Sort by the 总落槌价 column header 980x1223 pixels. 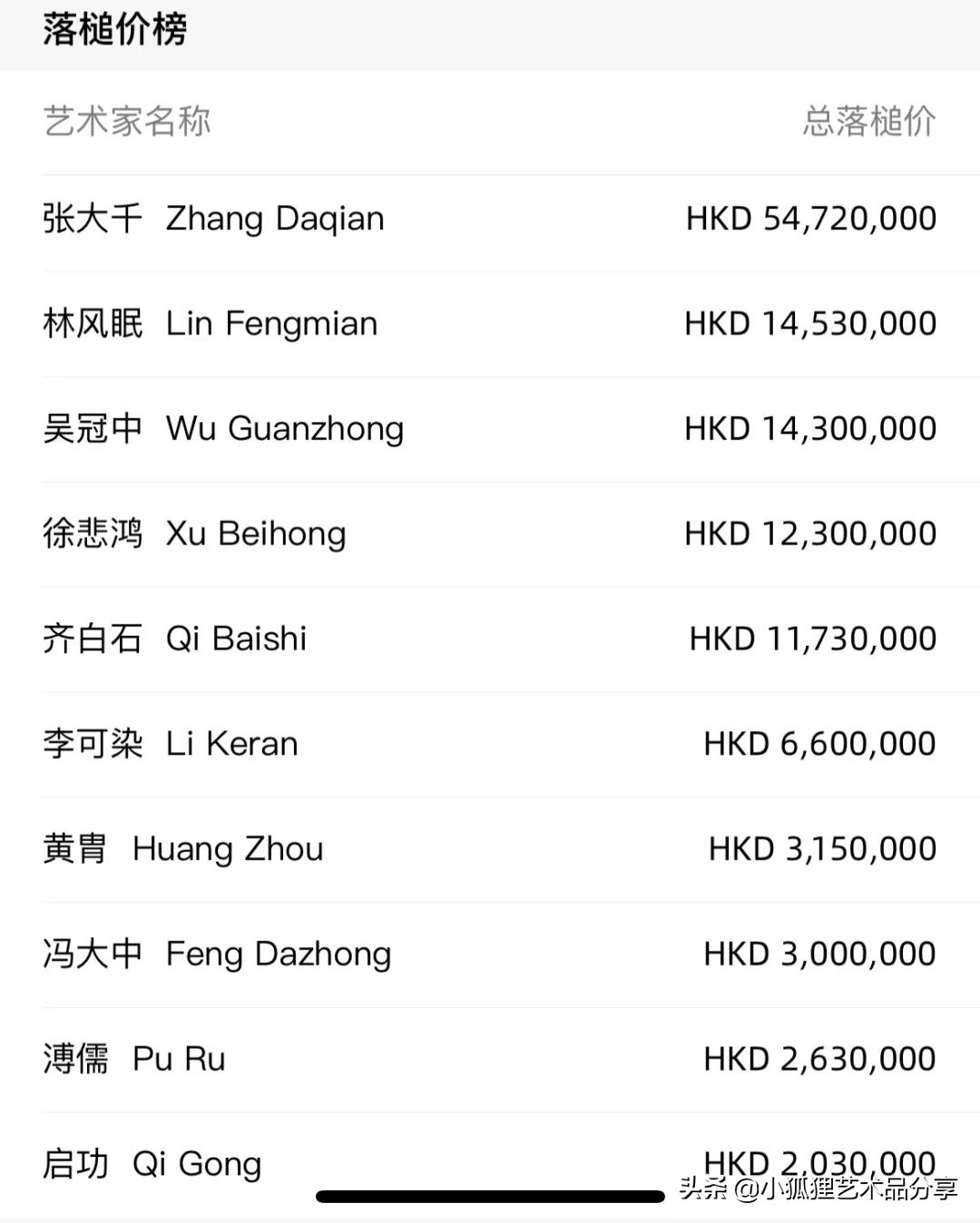tap(869, 122)
